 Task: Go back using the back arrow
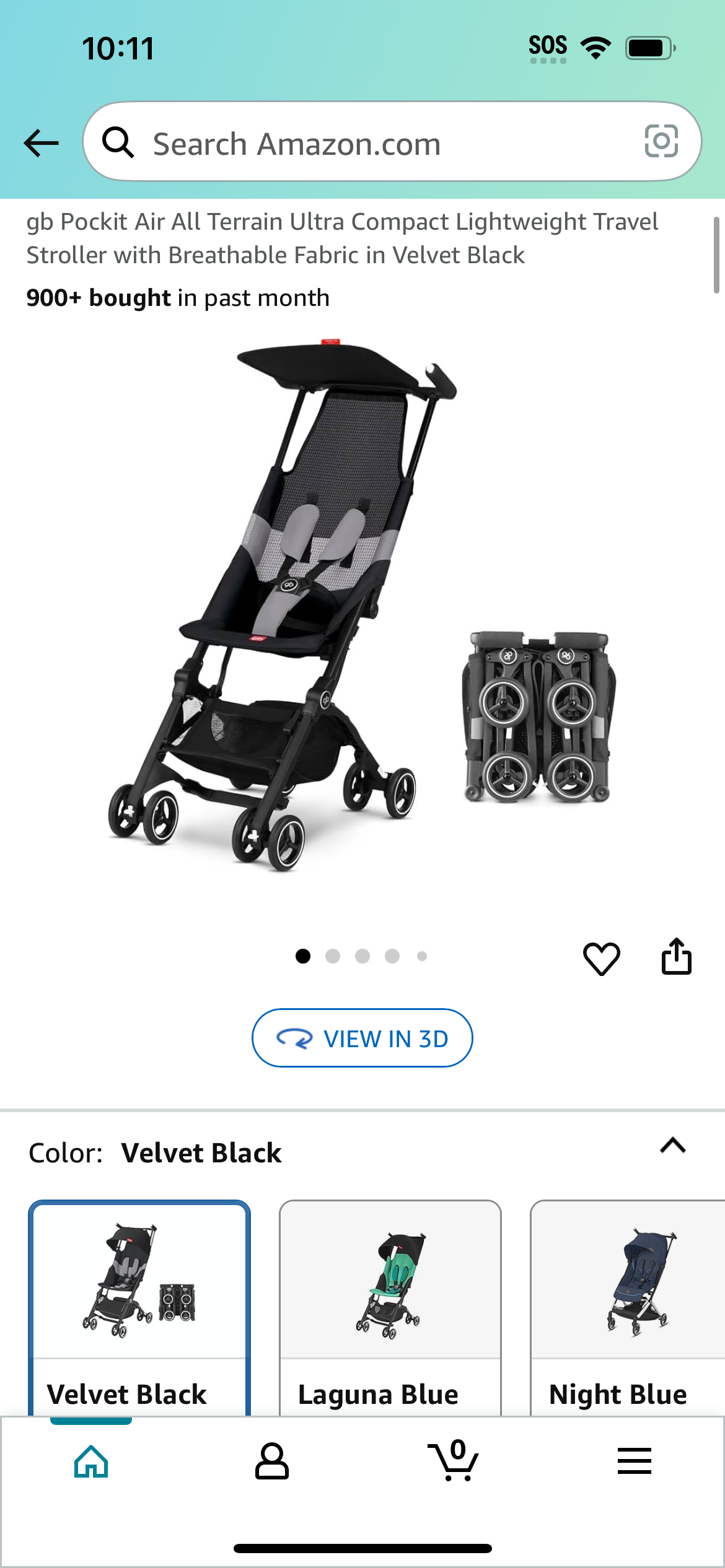pyautogui.click(x=41, y=143)
